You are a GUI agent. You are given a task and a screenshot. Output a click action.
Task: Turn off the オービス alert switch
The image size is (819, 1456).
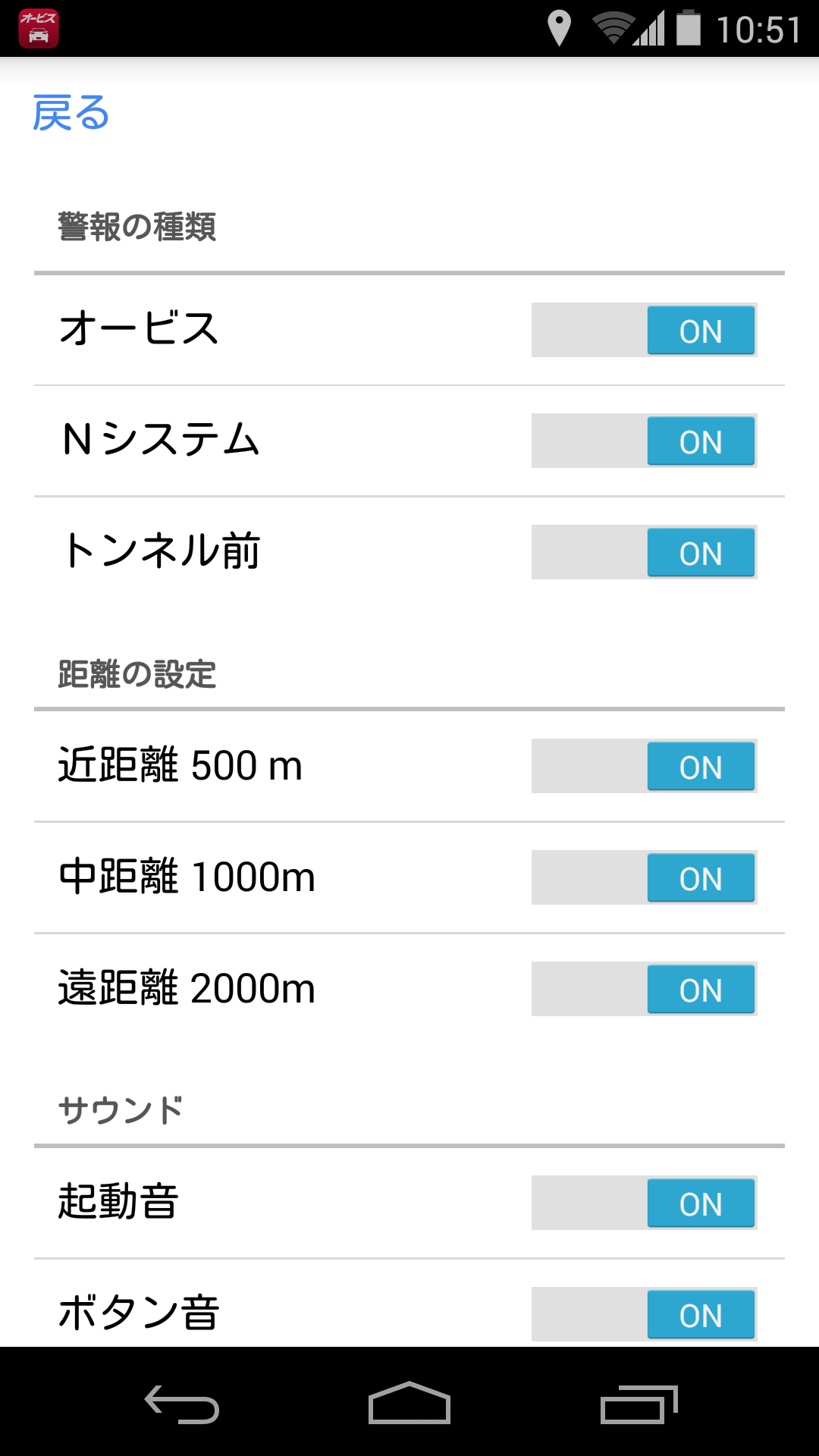644,330
